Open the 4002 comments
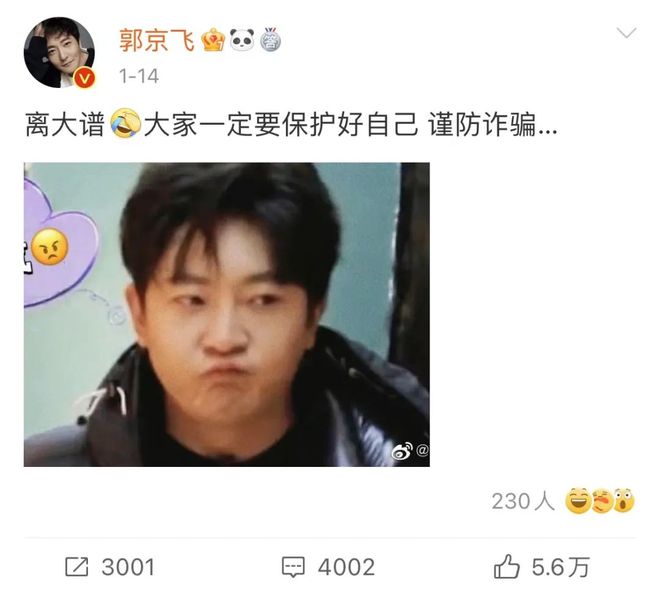Viewport: 660px width, 591px height. 328,567
